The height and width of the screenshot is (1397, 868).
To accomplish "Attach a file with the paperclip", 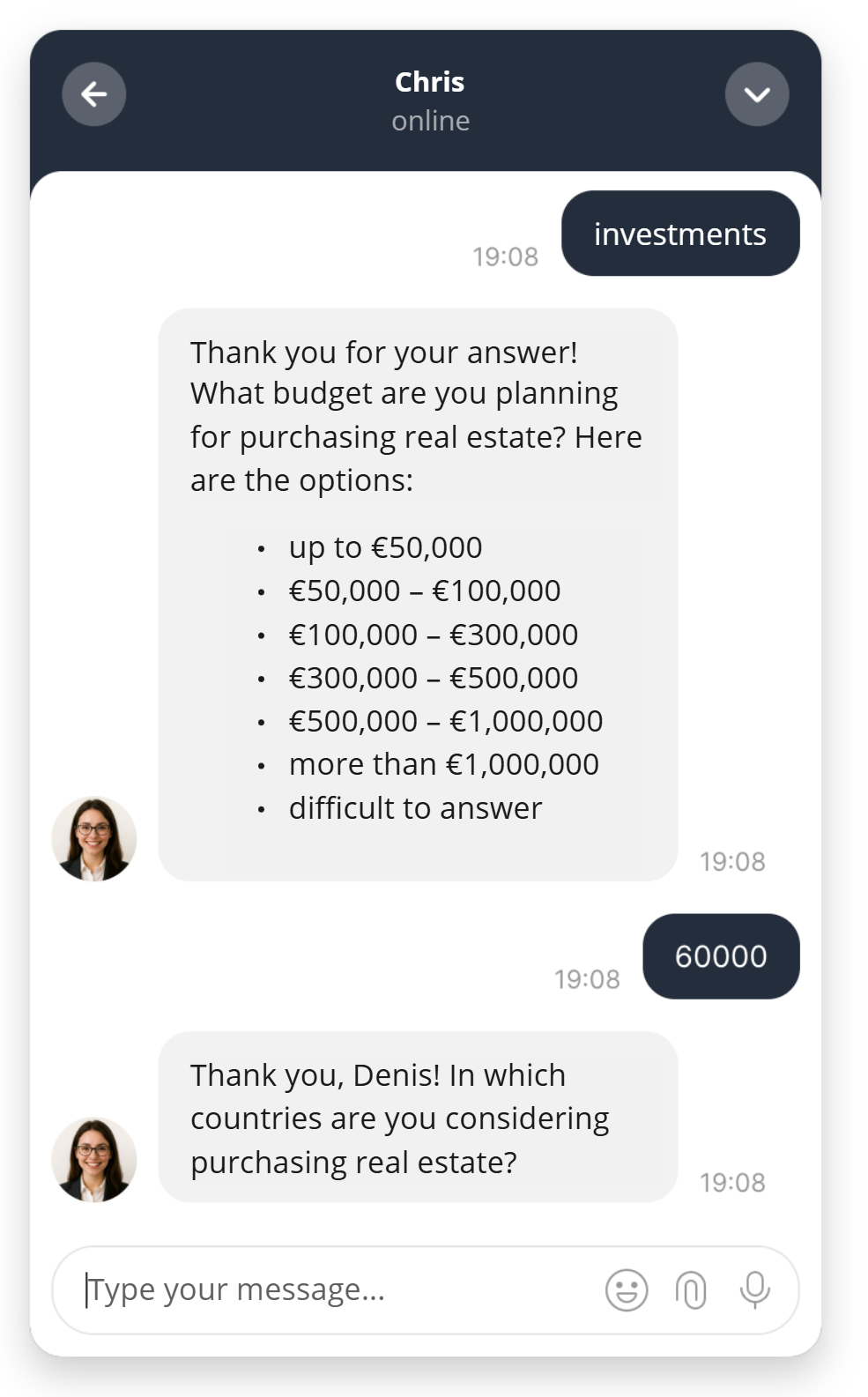I will pos(691,1290).
